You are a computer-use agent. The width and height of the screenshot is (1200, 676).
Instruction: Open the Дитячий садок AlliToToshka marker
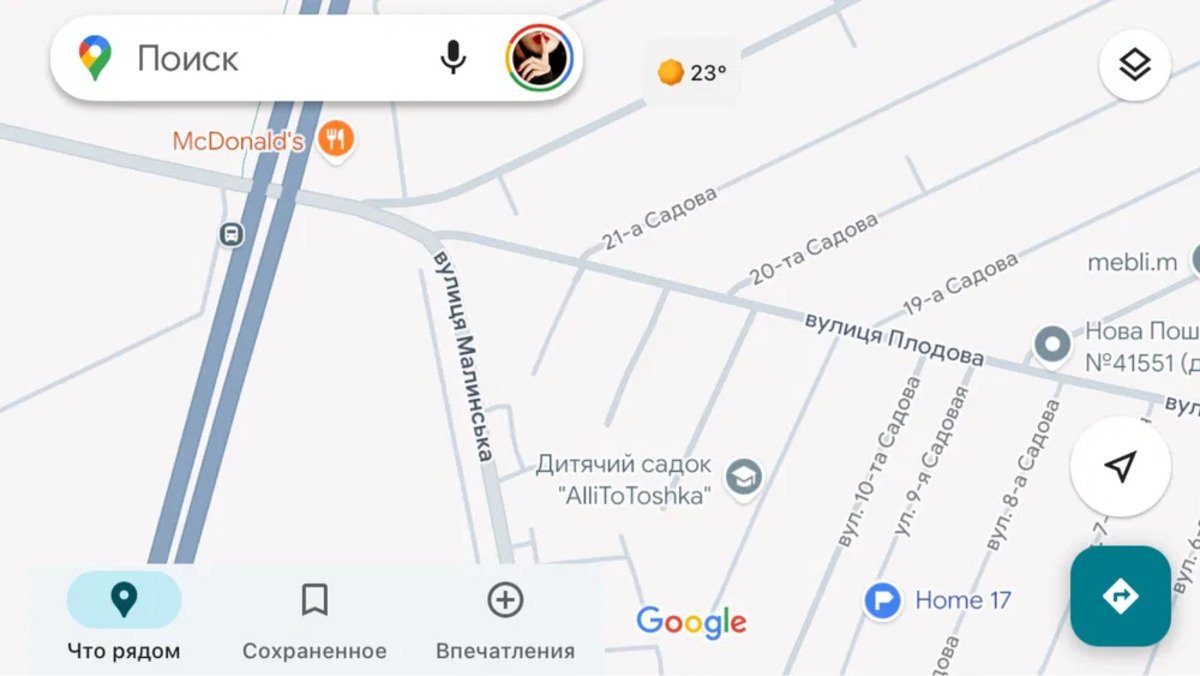(743, 476)
